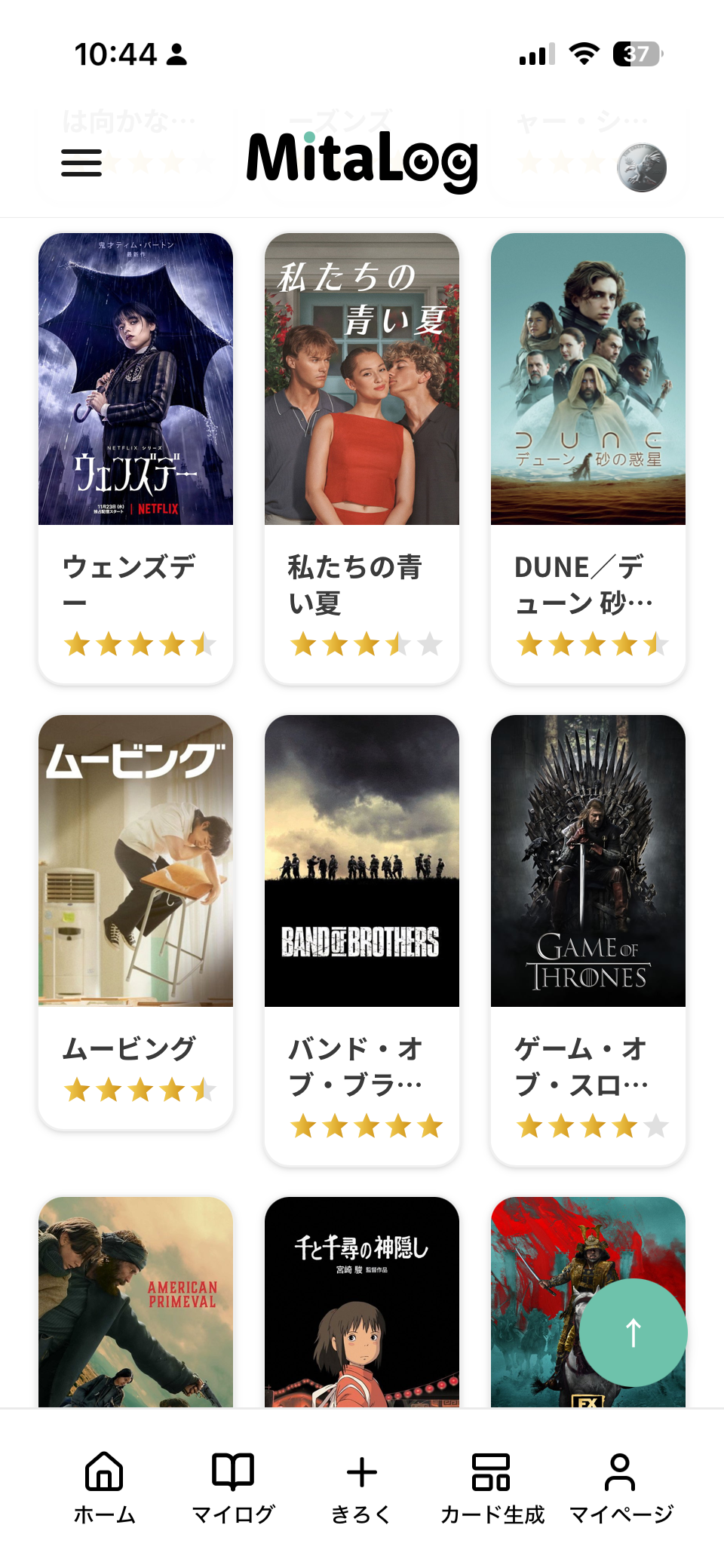Tap きろく to add a record
Screen dimensions: 724x1568
[362, 1488]
